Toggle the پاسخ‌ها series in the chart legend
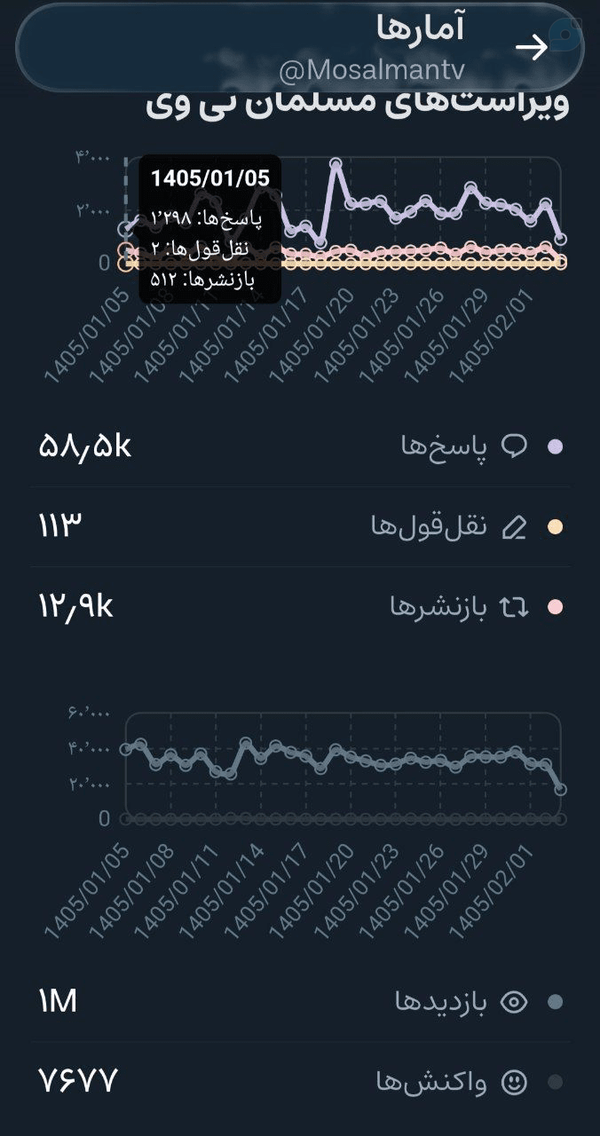This screenshot has height=1136, width=600. coord(300,446)
